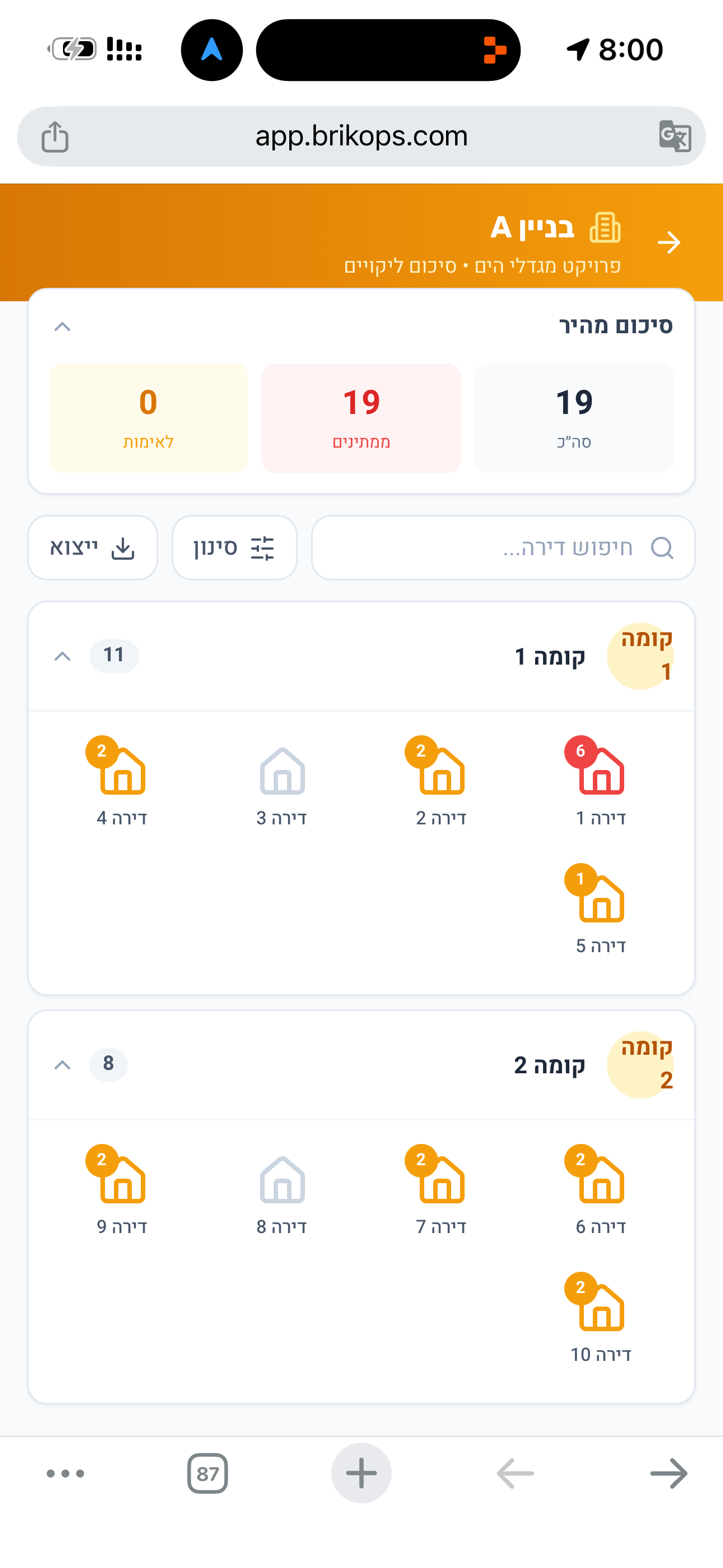Click the building icon next to בניין A

604,228
